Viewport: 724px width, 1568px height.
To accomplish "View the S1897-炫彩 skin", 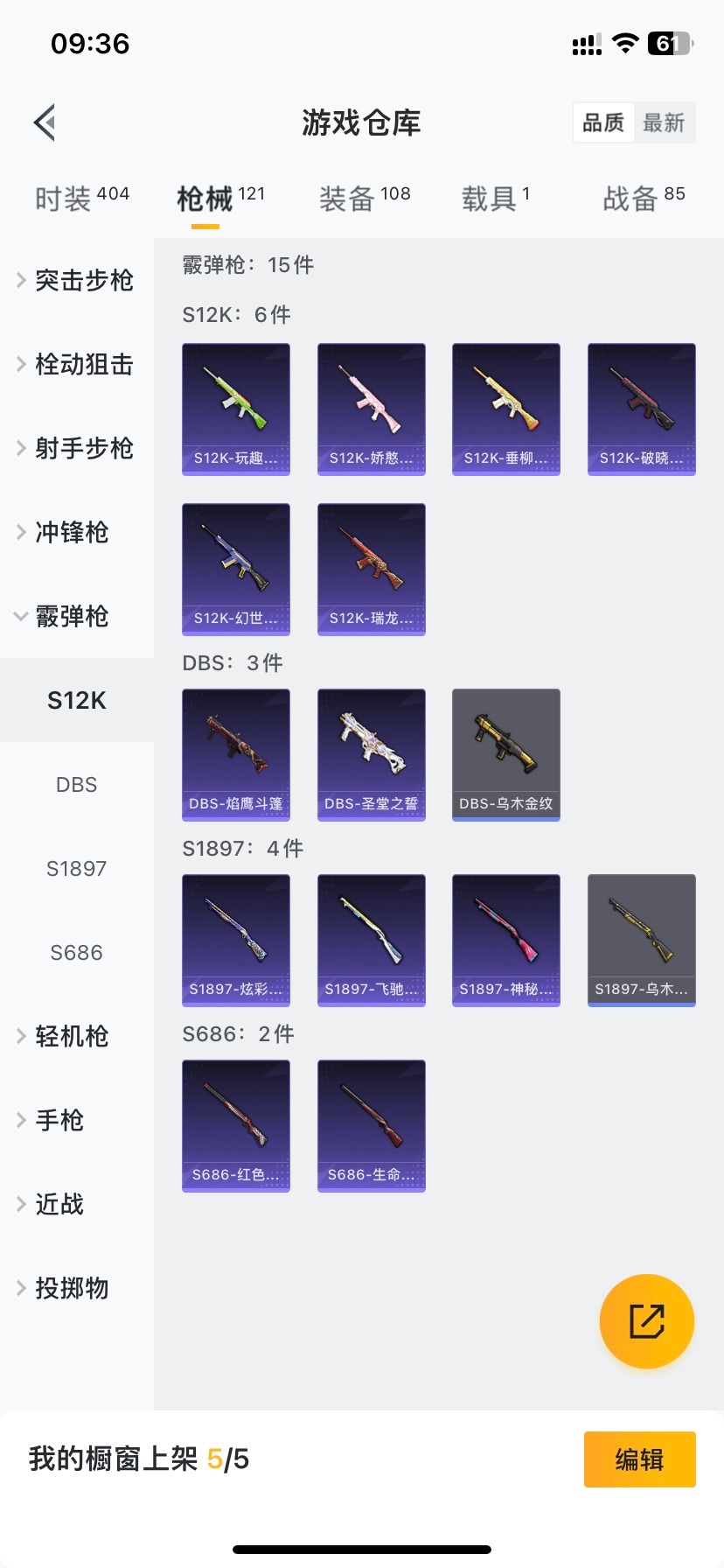I will pyautogui.click(x=236, y=940).
